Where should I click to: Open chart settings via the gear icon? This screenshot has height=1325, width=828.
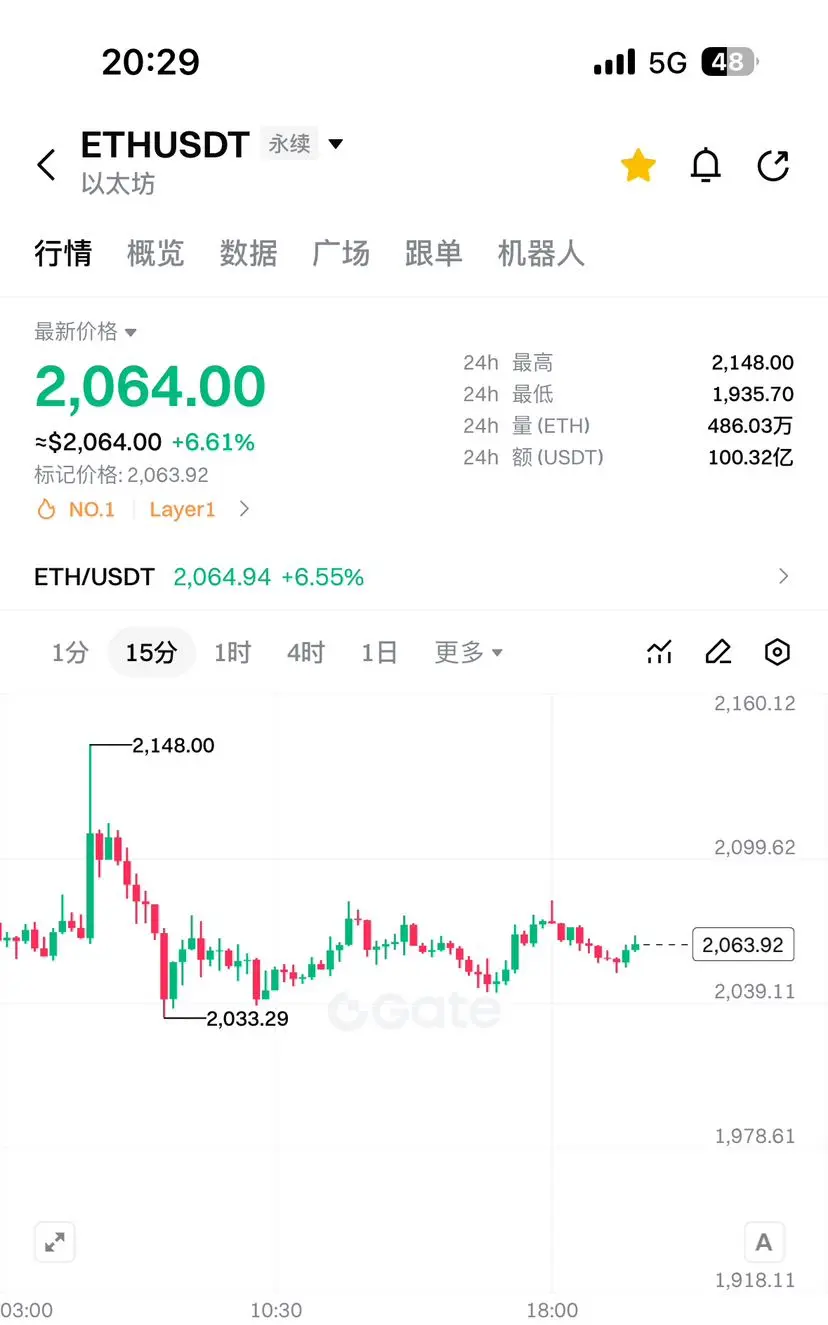pos(777,651)
